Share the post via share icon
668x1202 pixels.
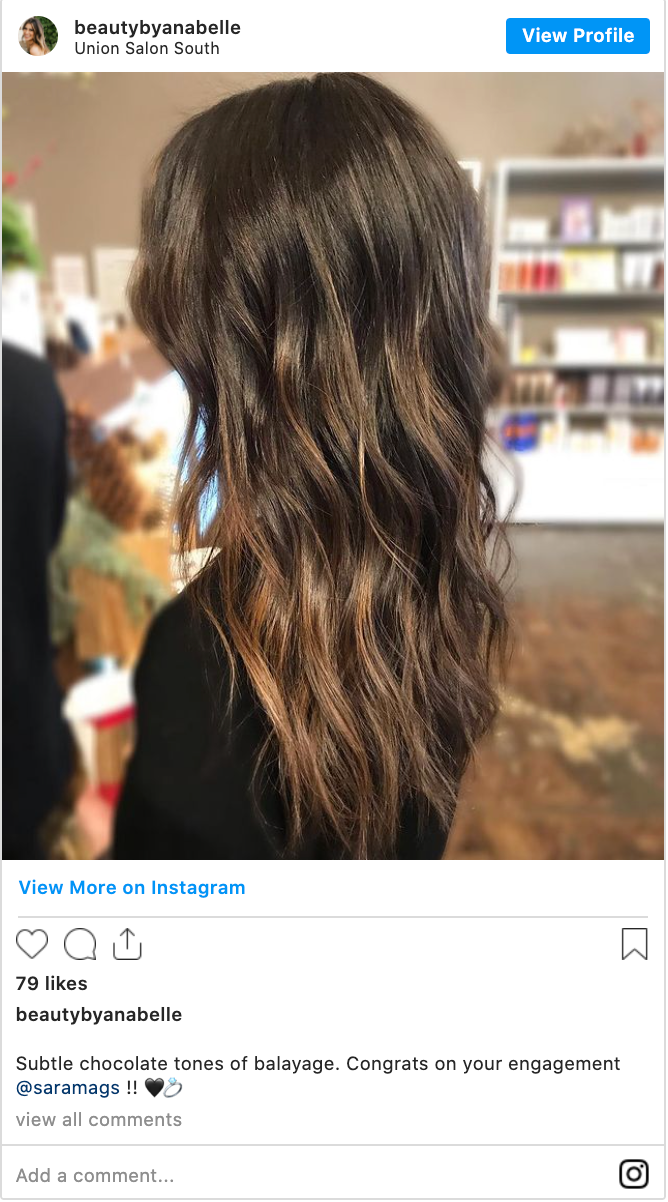(127, 944)
